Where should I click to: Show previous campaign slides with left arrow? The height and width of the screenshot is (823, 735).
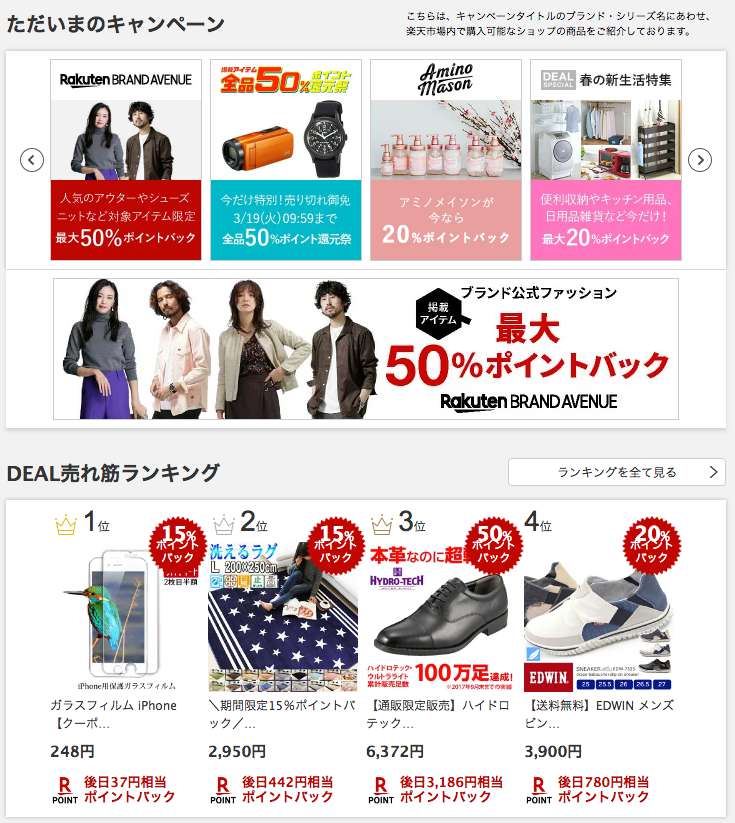32,160
